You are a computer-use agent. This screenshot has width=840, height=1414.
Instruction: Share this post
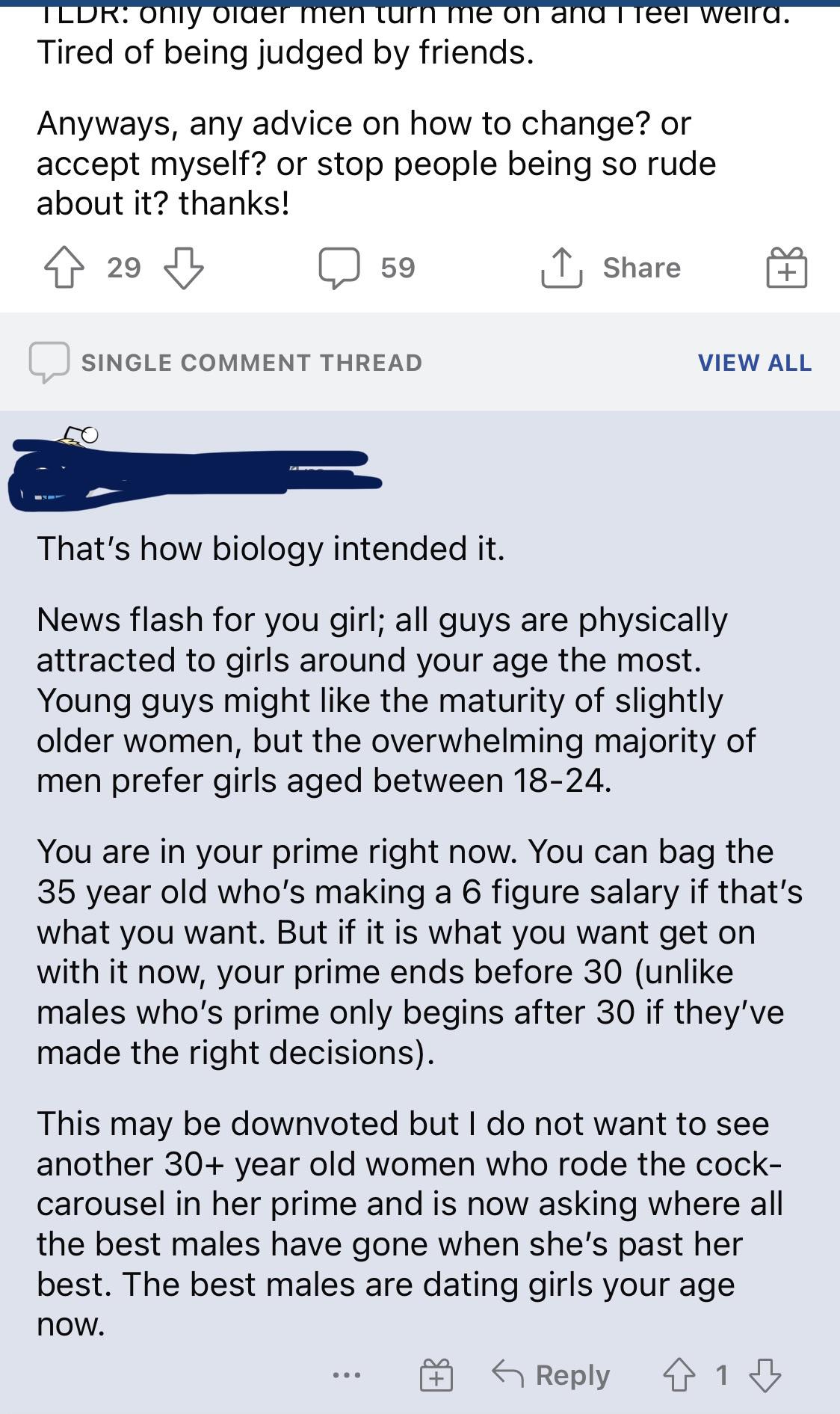611,268
